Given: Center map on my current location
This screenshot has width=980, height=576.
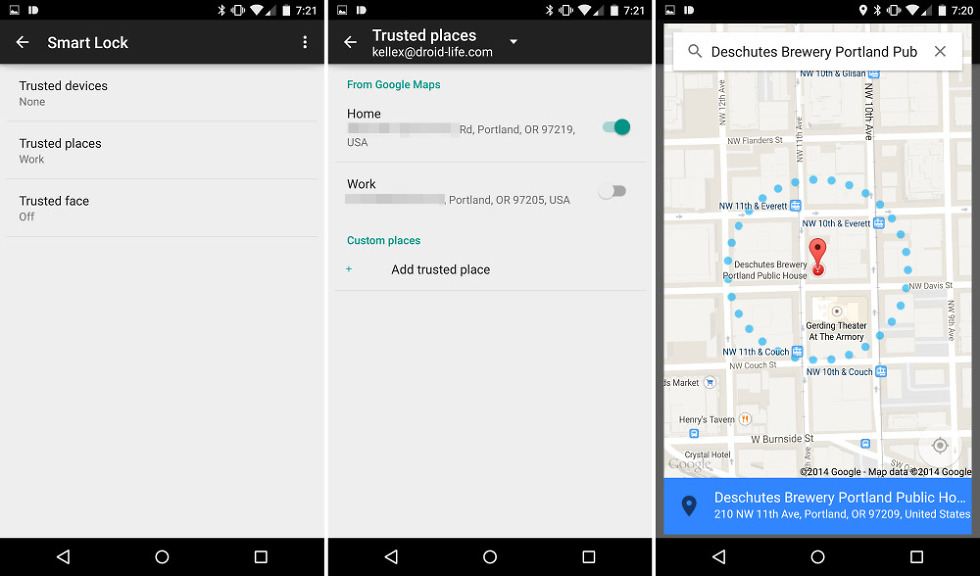Looking at the screenshot, I should coord(939,446).
